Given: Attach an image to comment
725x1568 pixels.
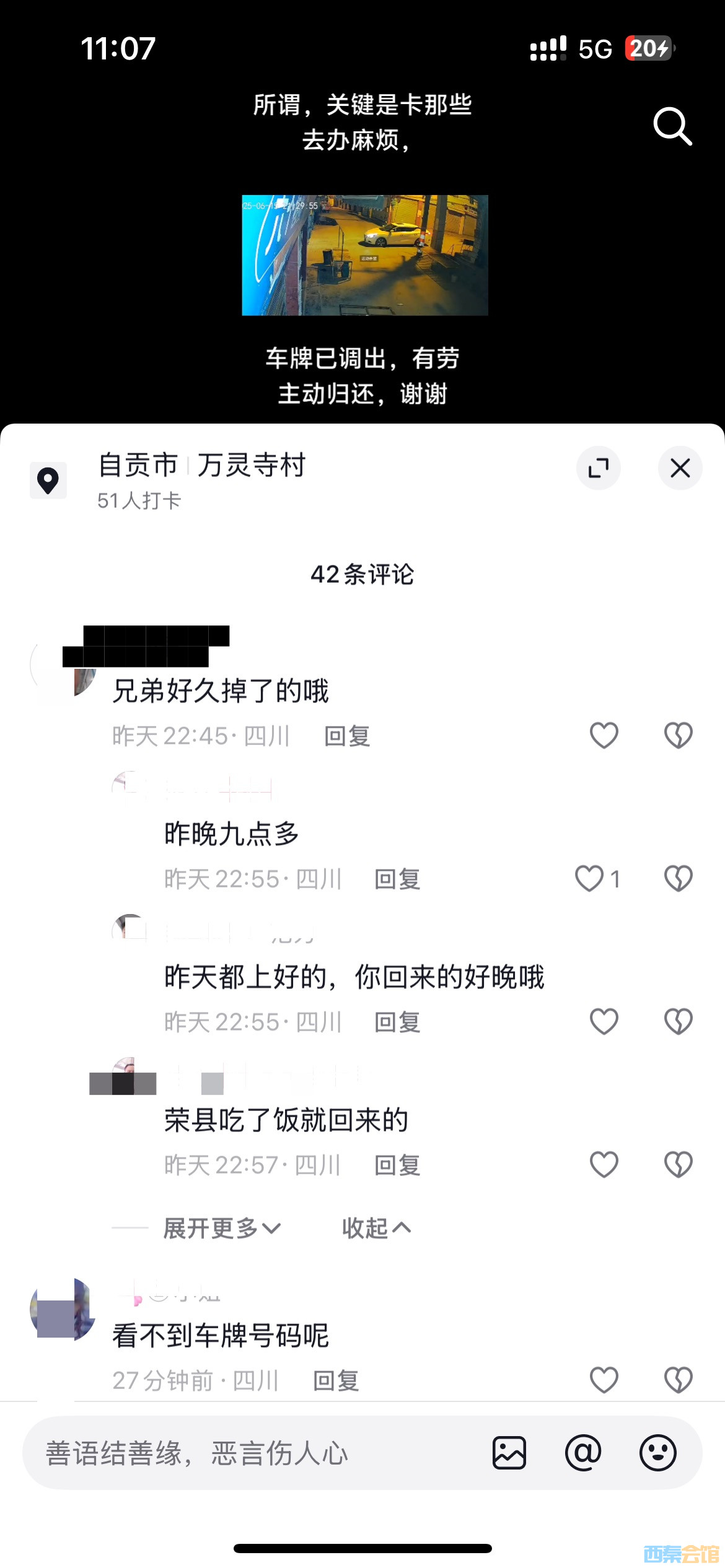Looking at the screenshot, I should tap(509, 1453).
